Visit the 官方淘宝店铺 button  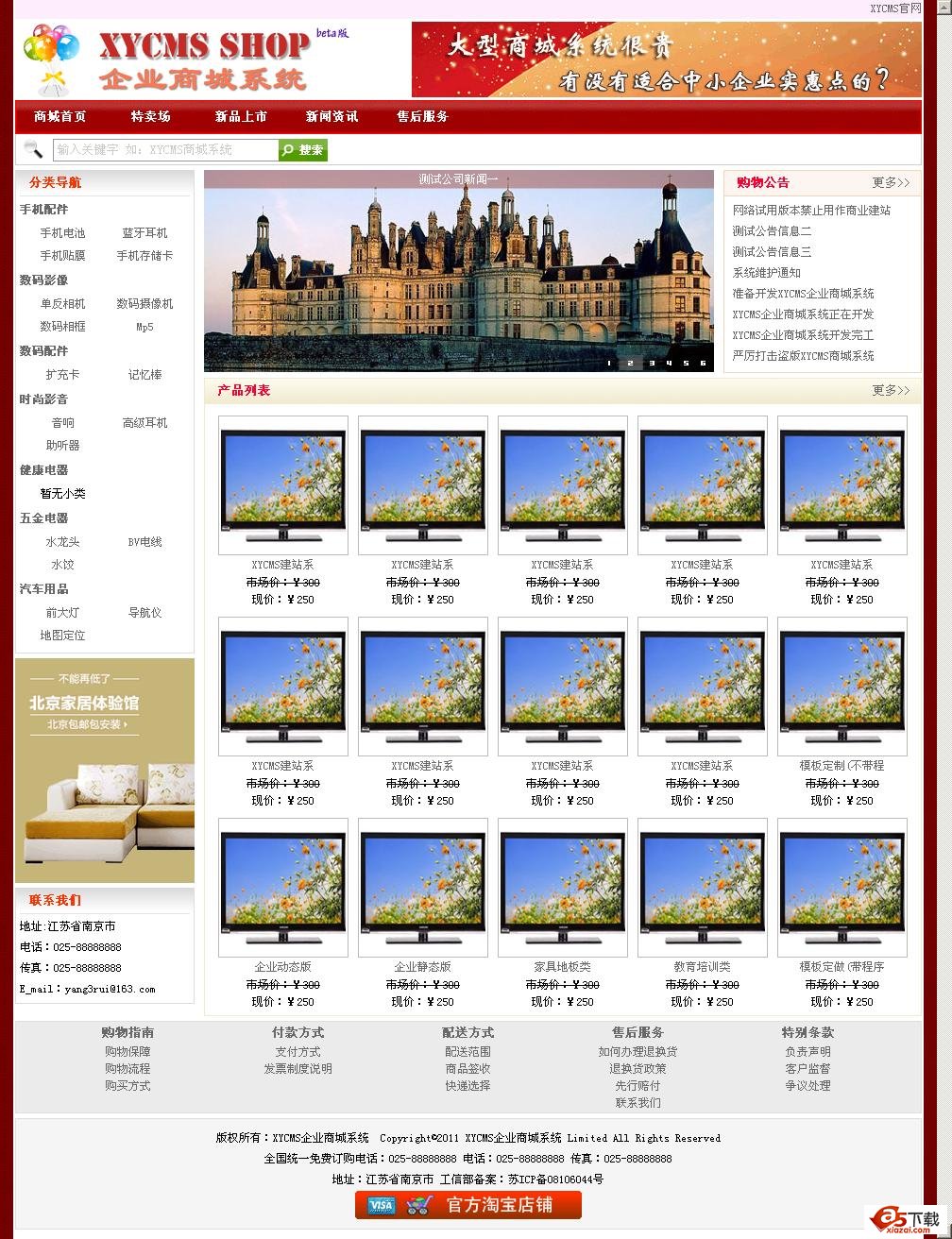click(x=468, y=1206)
